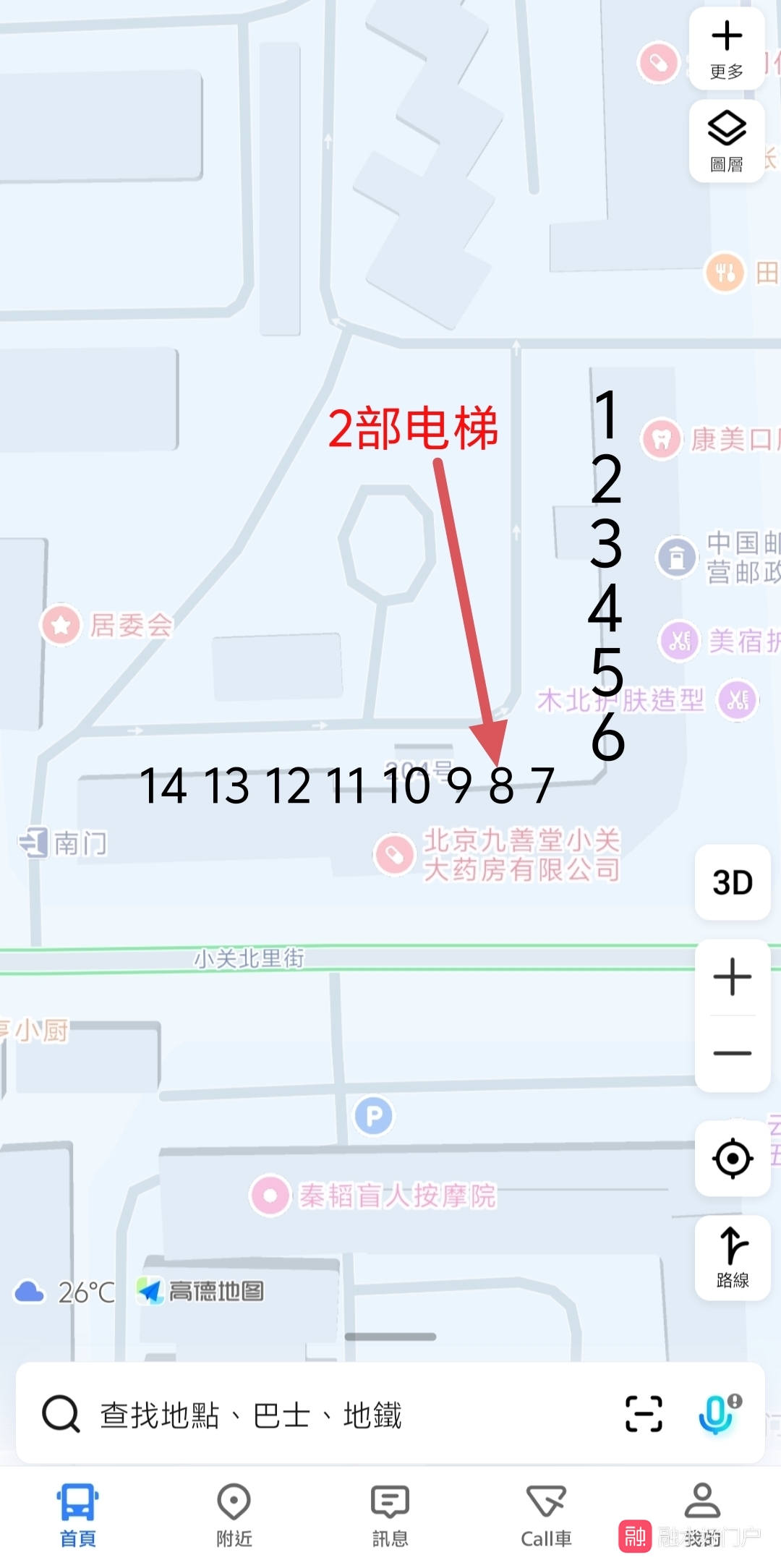Start voice search with the microphone
781x1568 pixels.
point(717,1414)
